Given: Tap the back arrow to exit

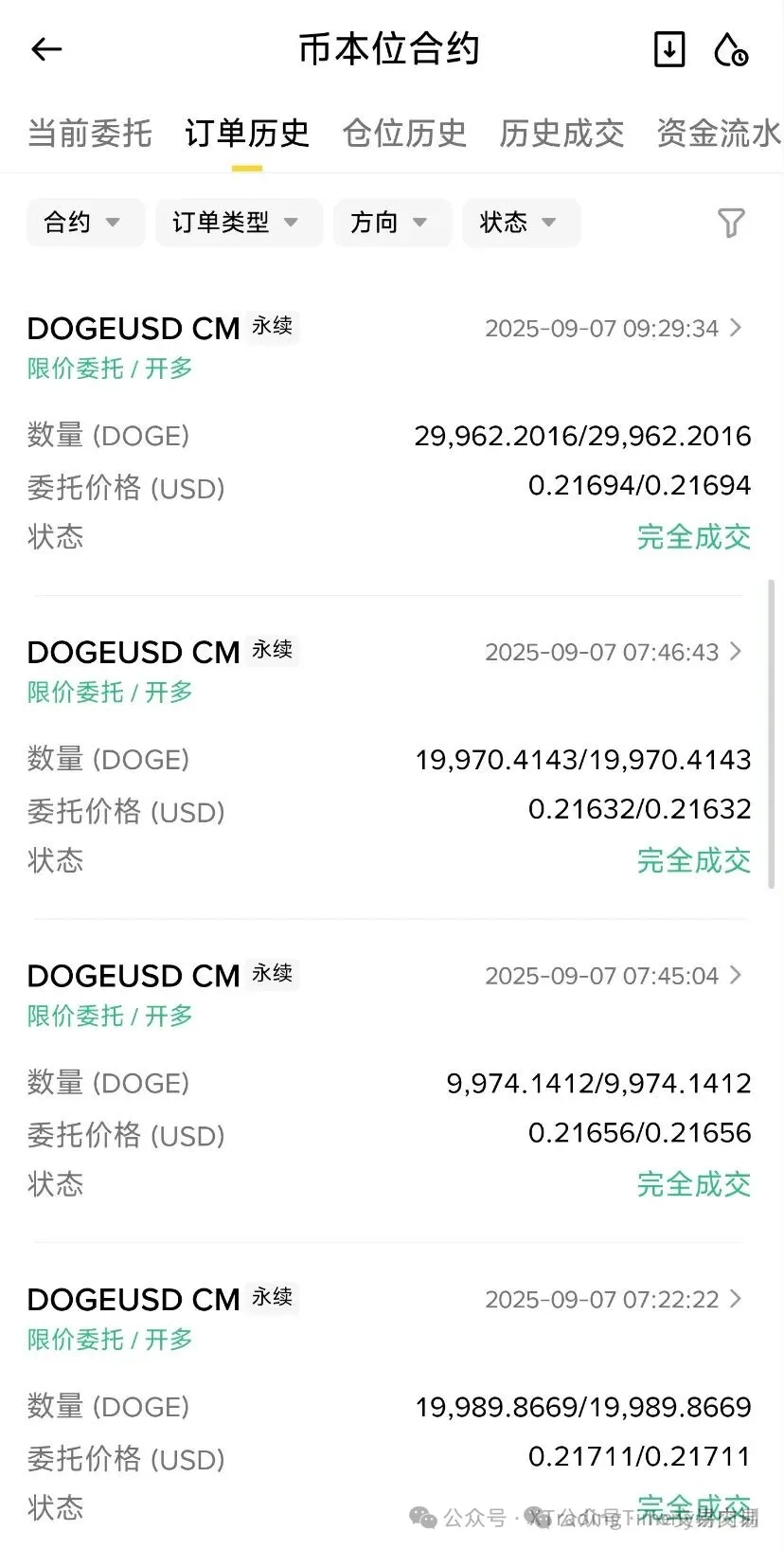Looking at the screenshot, I should (x=45, y=48).
